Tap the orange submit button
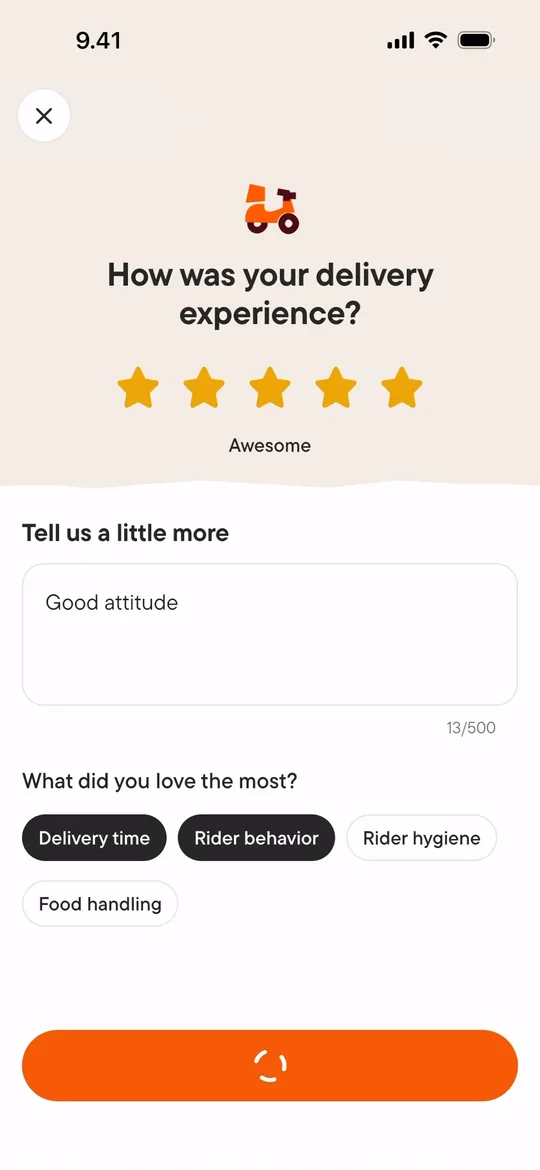This screenshot has height=1170, width=540. pos(270,1066)
